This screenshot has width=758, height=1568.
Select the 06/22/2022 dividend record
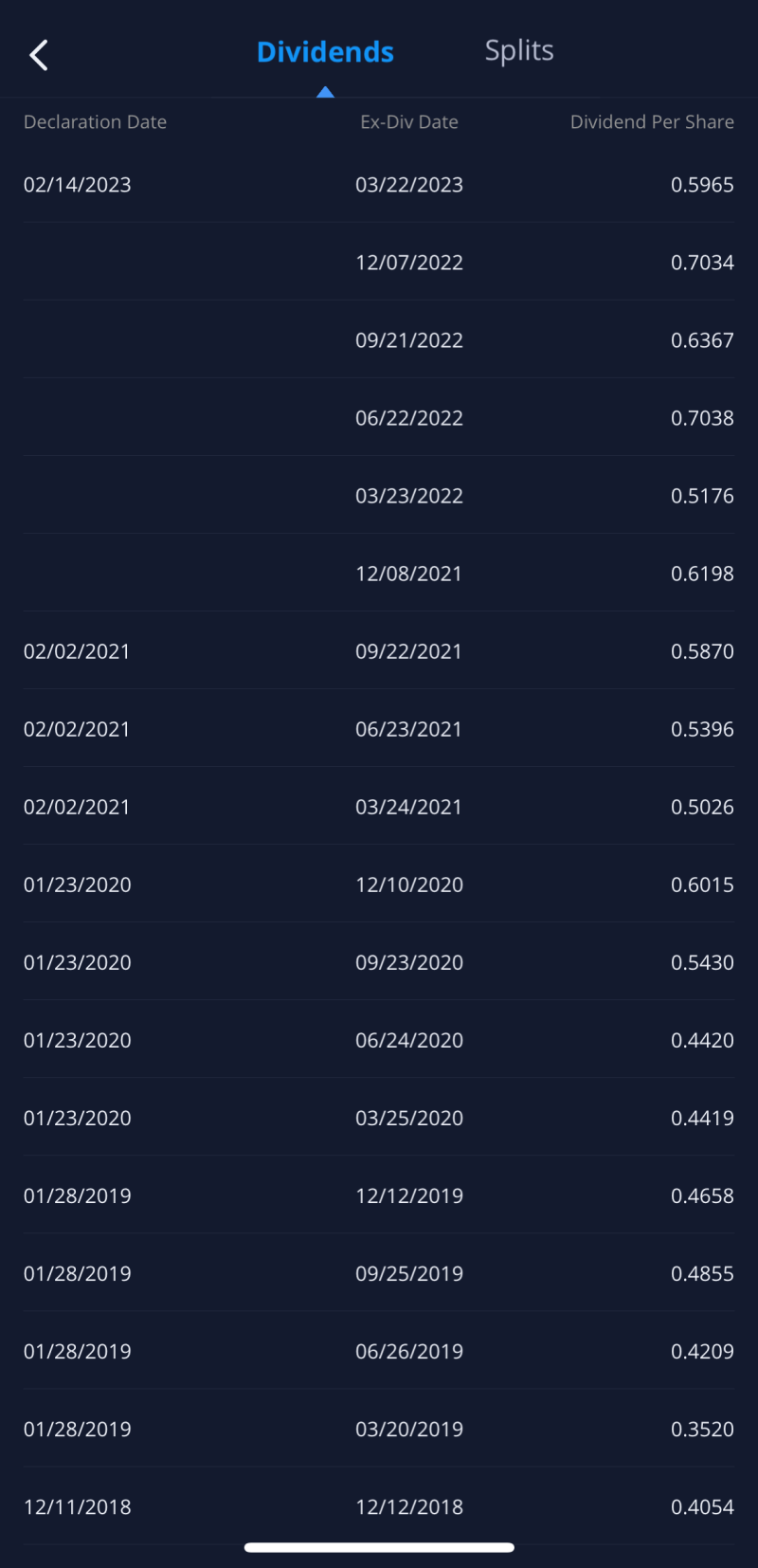(379, 417)
